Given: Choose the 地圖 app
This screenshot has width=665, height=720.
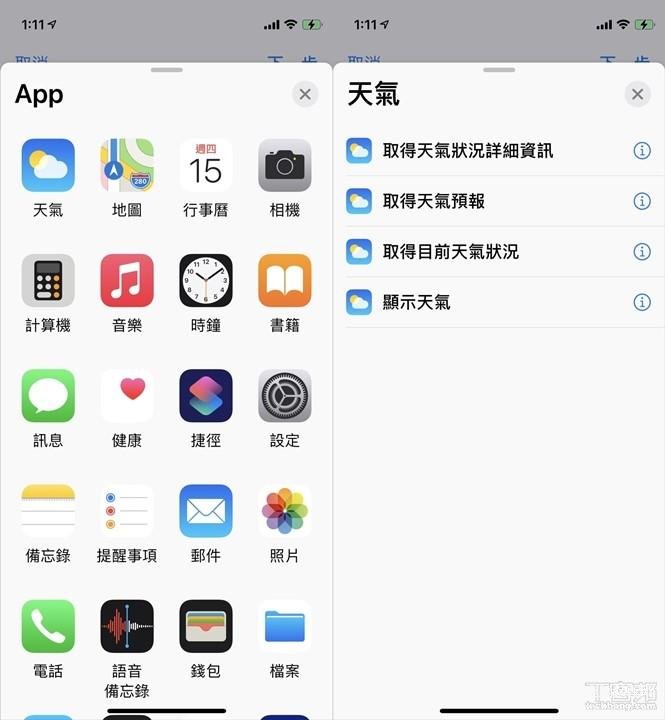Looking at the screenshot, I should point(127,166).
